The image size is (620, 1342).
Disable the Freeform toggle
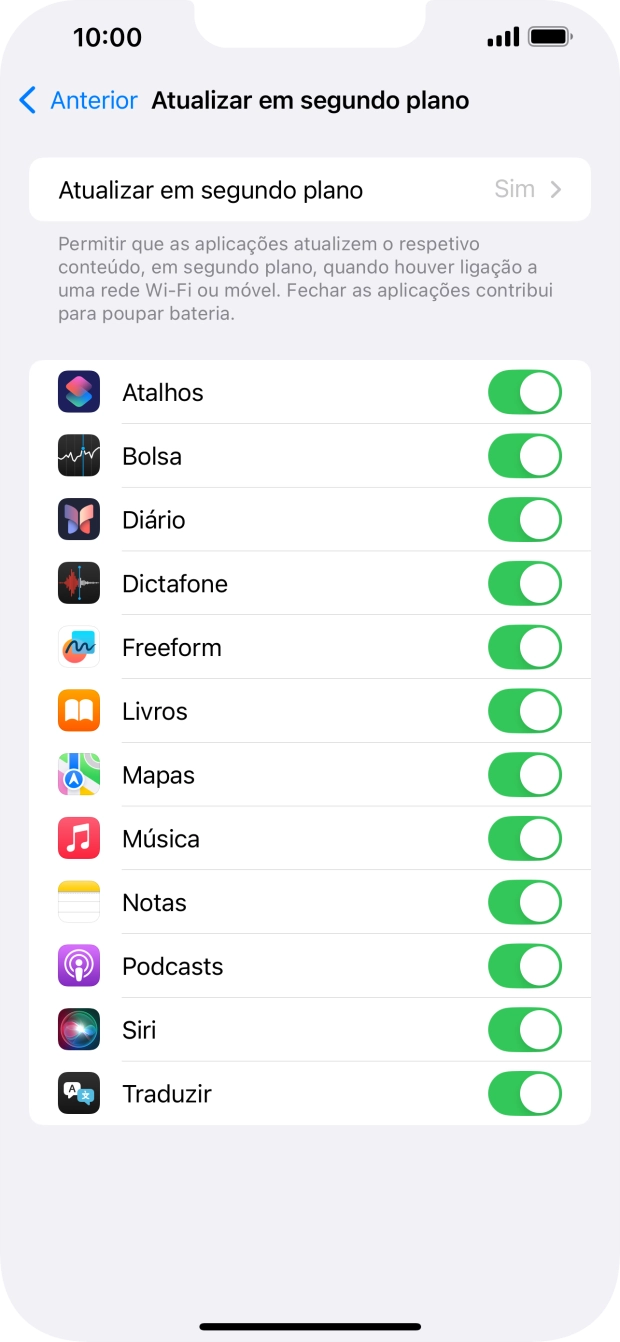coord(524,648)
